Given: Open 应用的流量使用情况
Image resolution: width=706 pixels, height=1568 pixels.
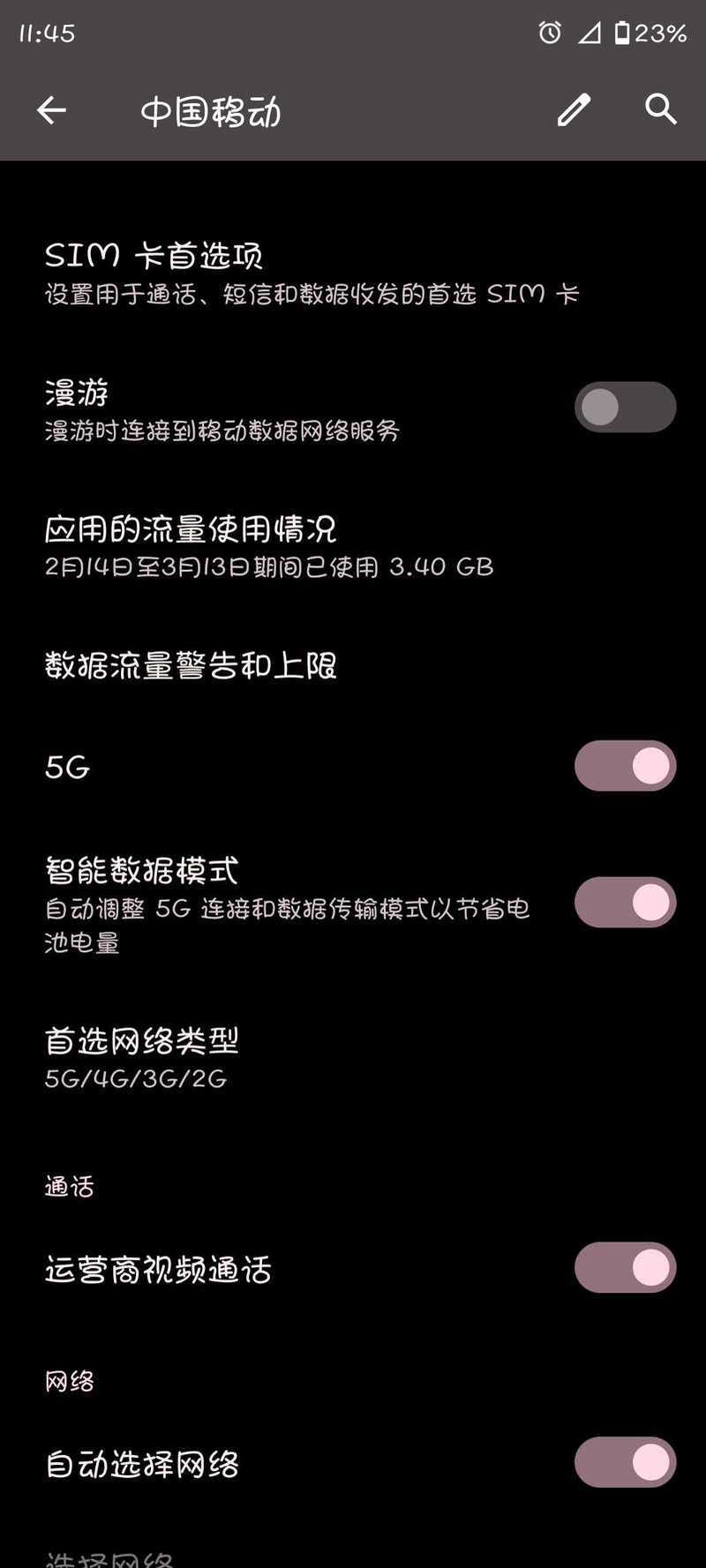Looking at the screenshot, I should click(x=353, y=547).
